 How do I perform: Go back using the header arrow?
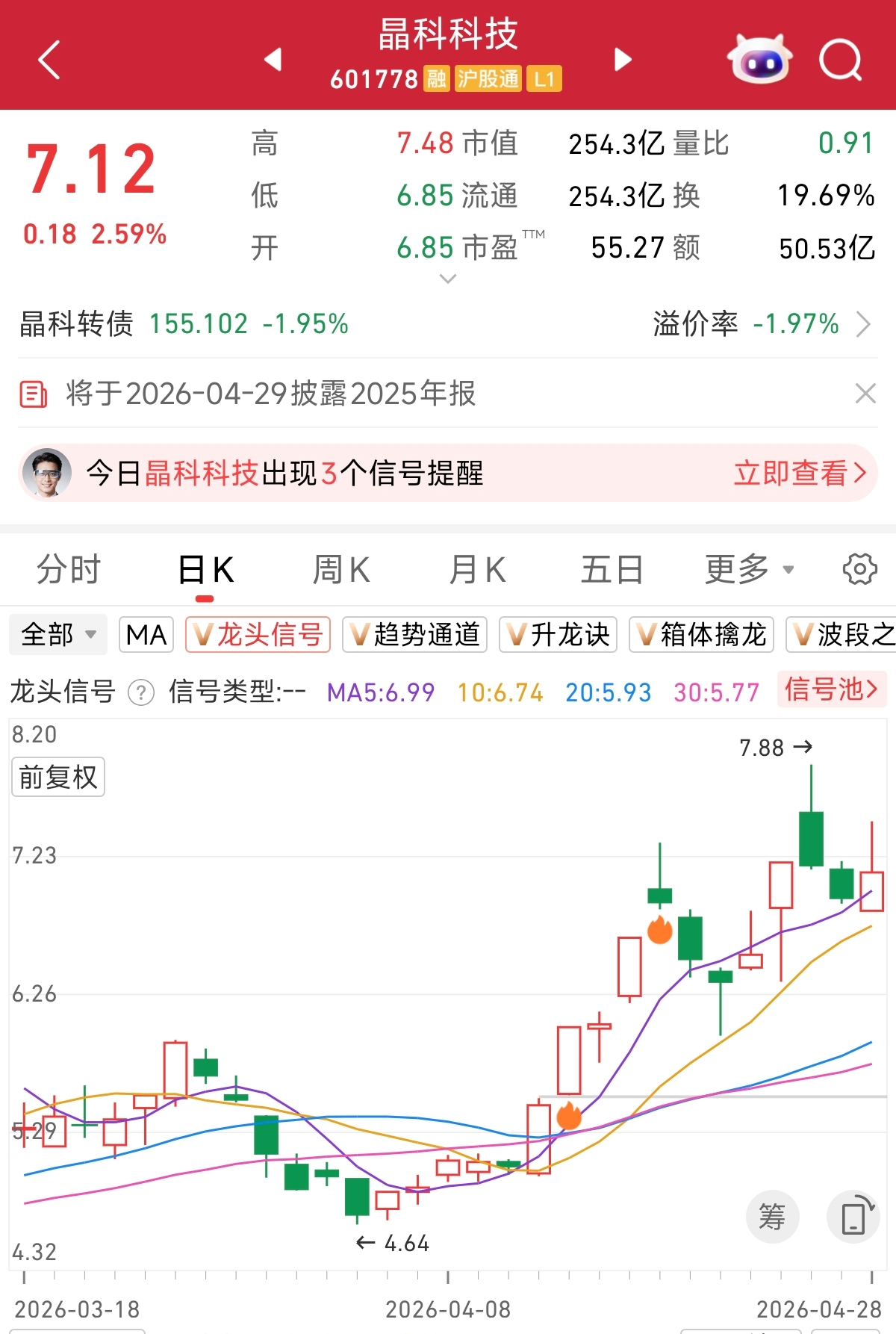pyautogui.click(x=49, y=60)
